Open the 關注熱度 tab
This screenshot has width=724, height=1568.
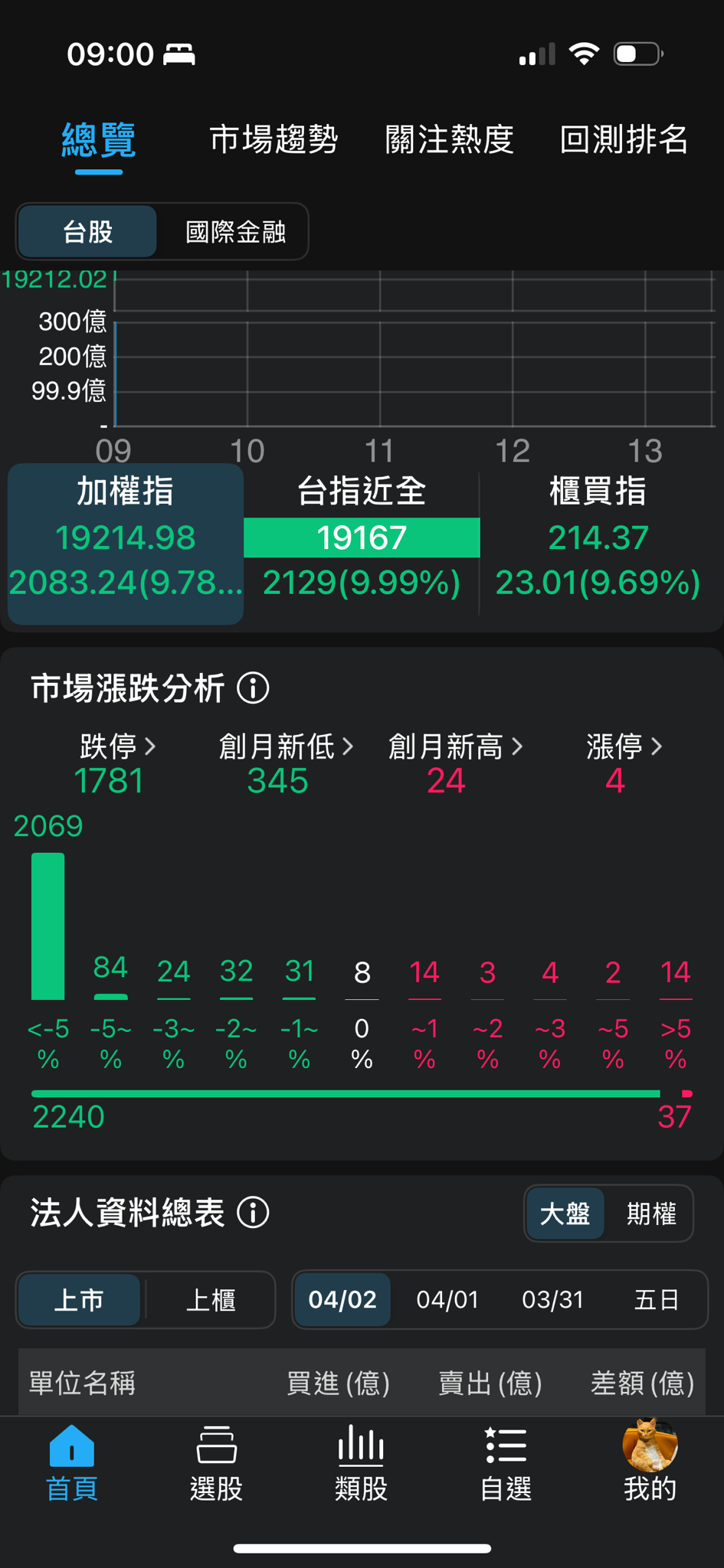tap(449, 139)
